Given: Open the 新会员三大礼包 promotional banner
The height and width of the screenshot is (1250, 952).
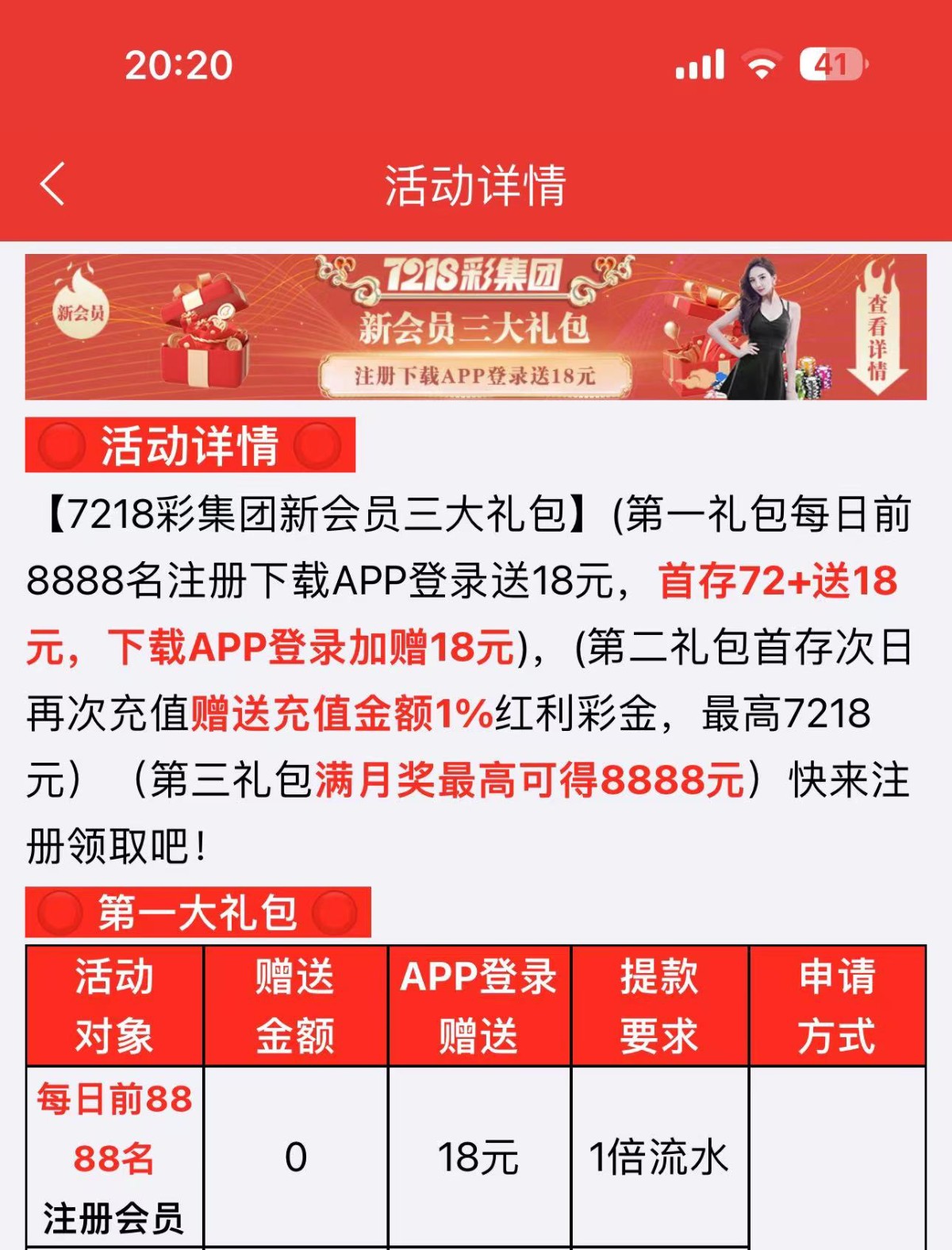Looking at the screenshot, I should click(475, 327).
